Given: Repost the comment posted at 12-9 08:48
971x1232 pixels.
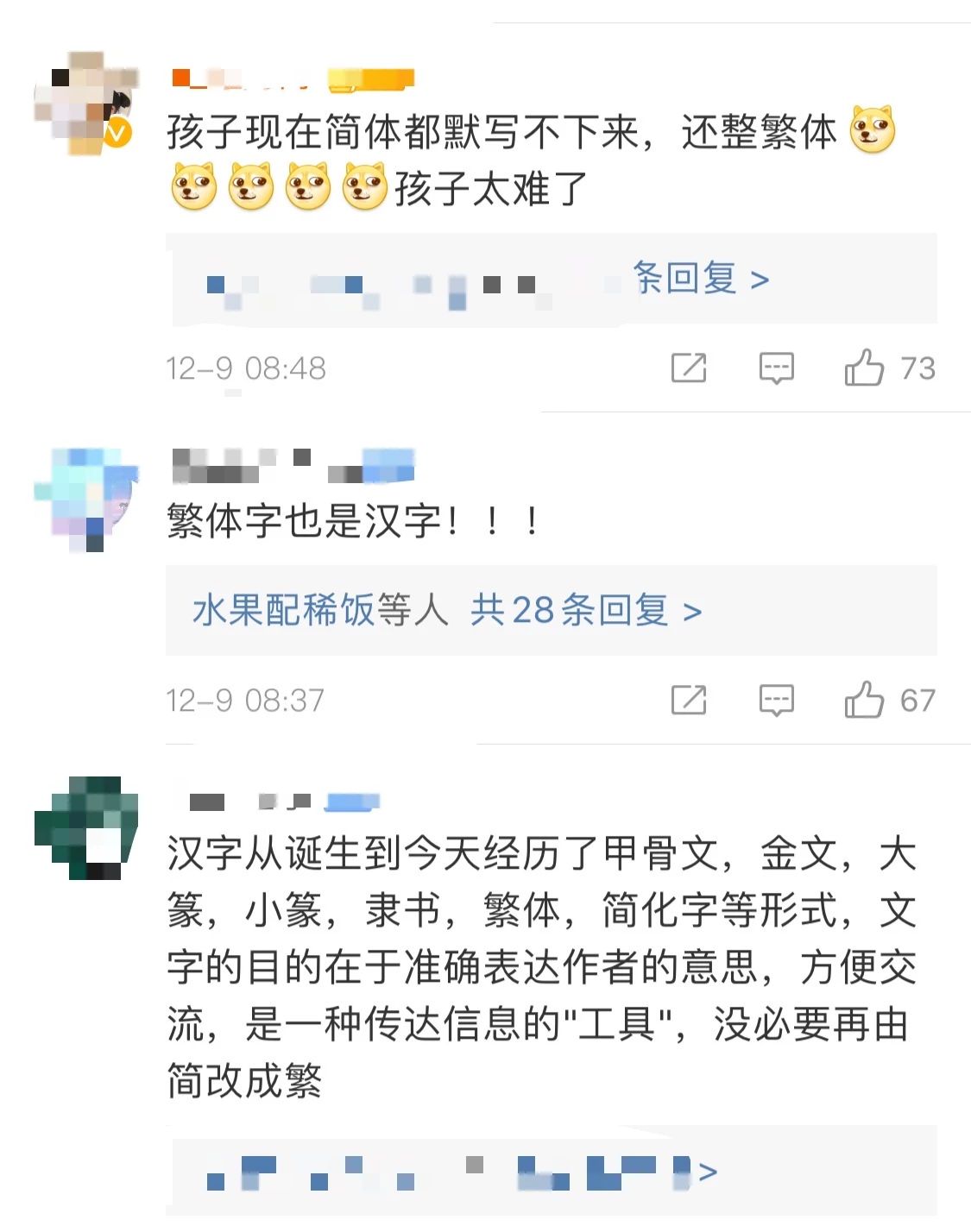Looking at the screenshot, I should click(688, 368).
